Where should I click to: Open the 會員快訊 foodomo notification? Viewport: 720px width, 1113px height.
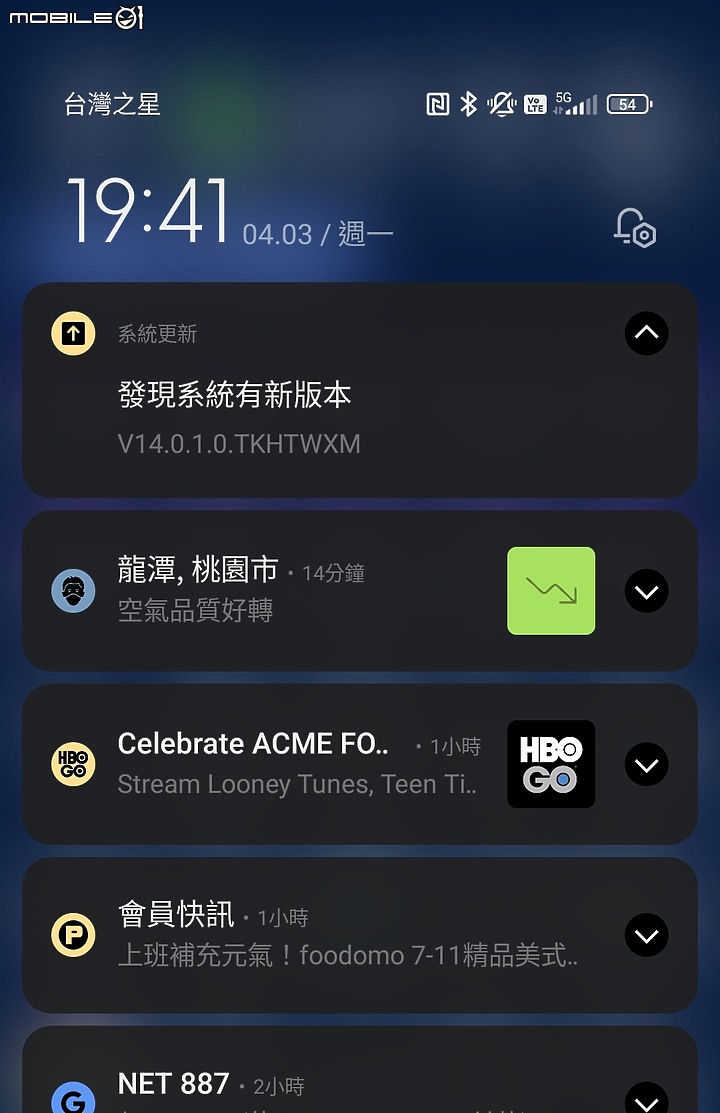click(340, 937)
